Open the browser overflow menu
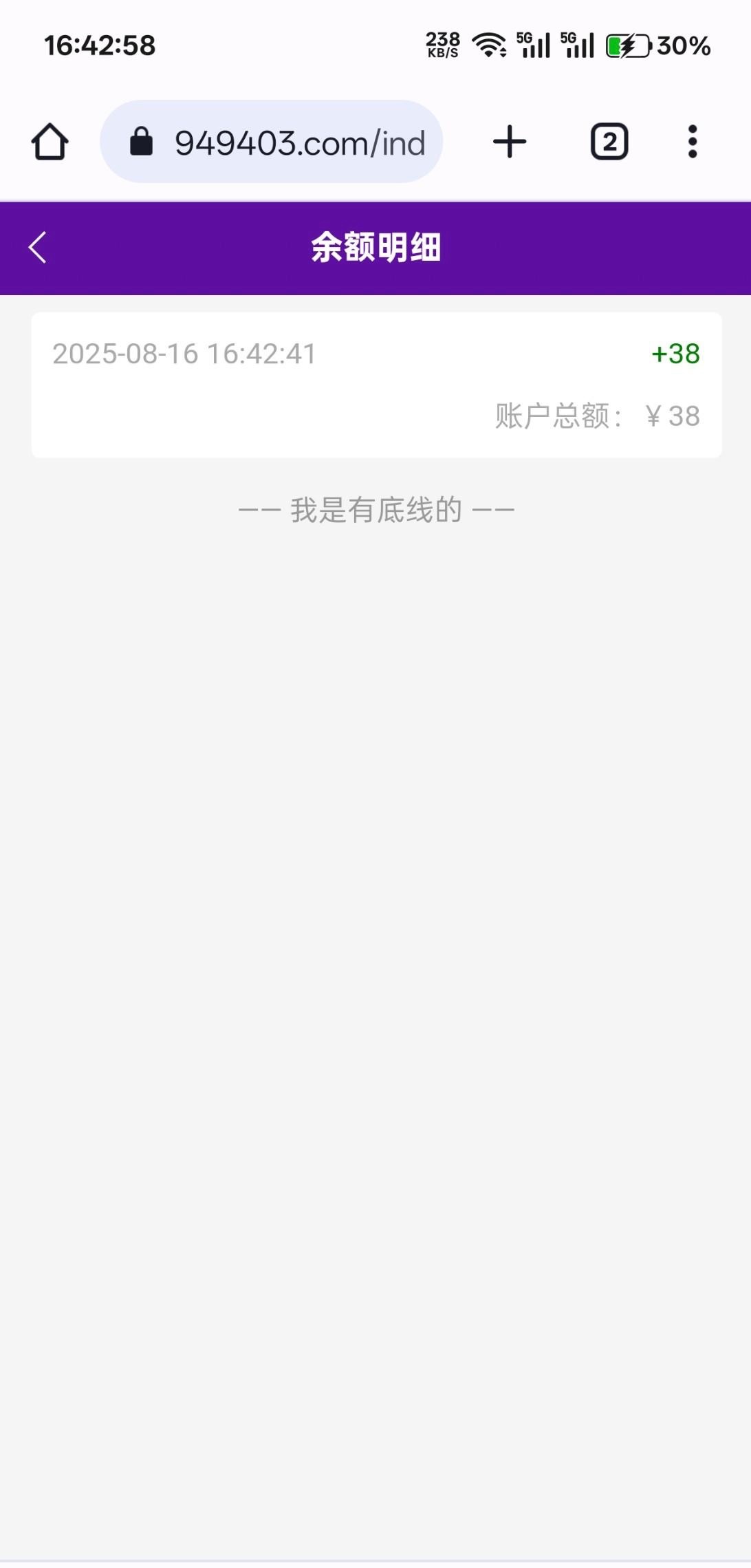 tap(693, 142)
